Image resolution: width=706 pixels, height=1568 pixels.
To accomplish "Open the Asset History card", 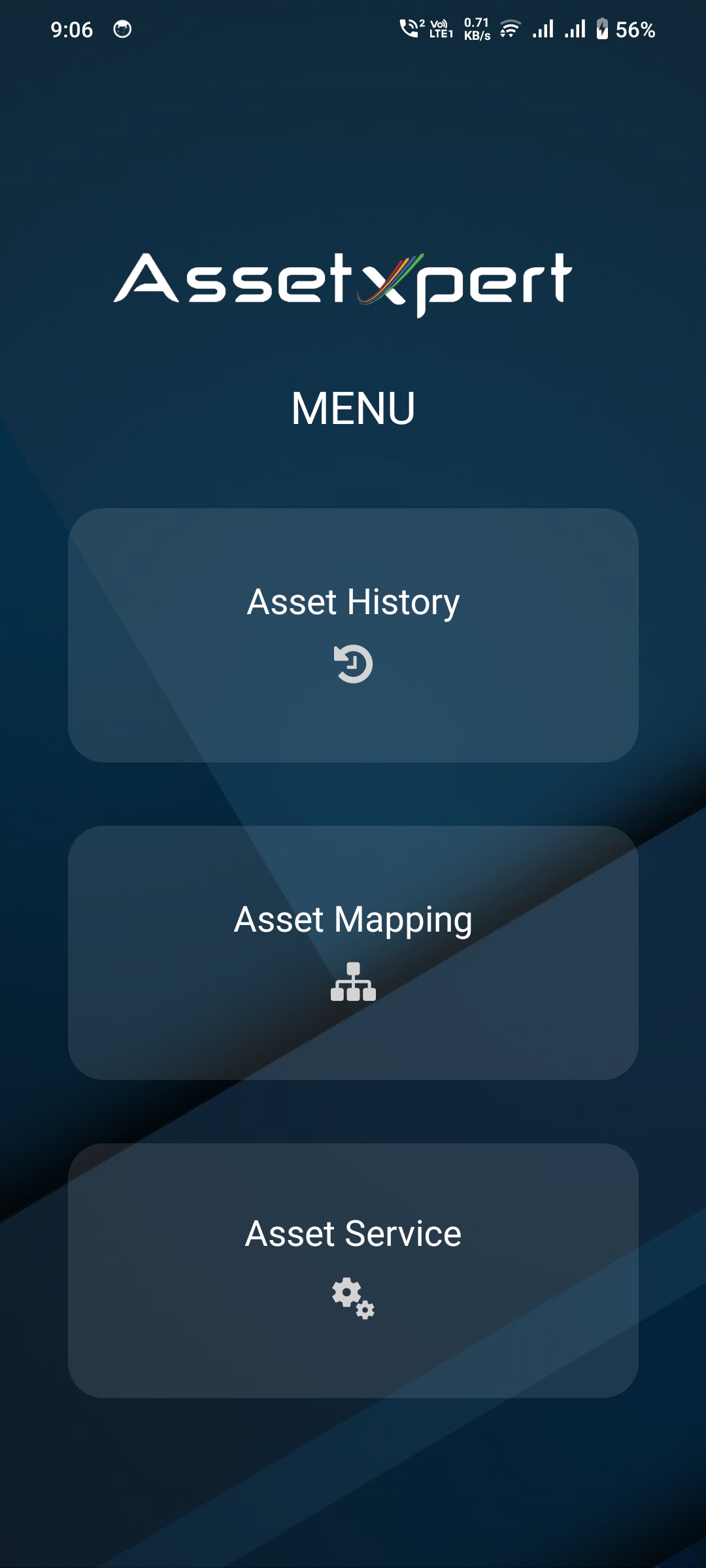I will pos(353,635).
